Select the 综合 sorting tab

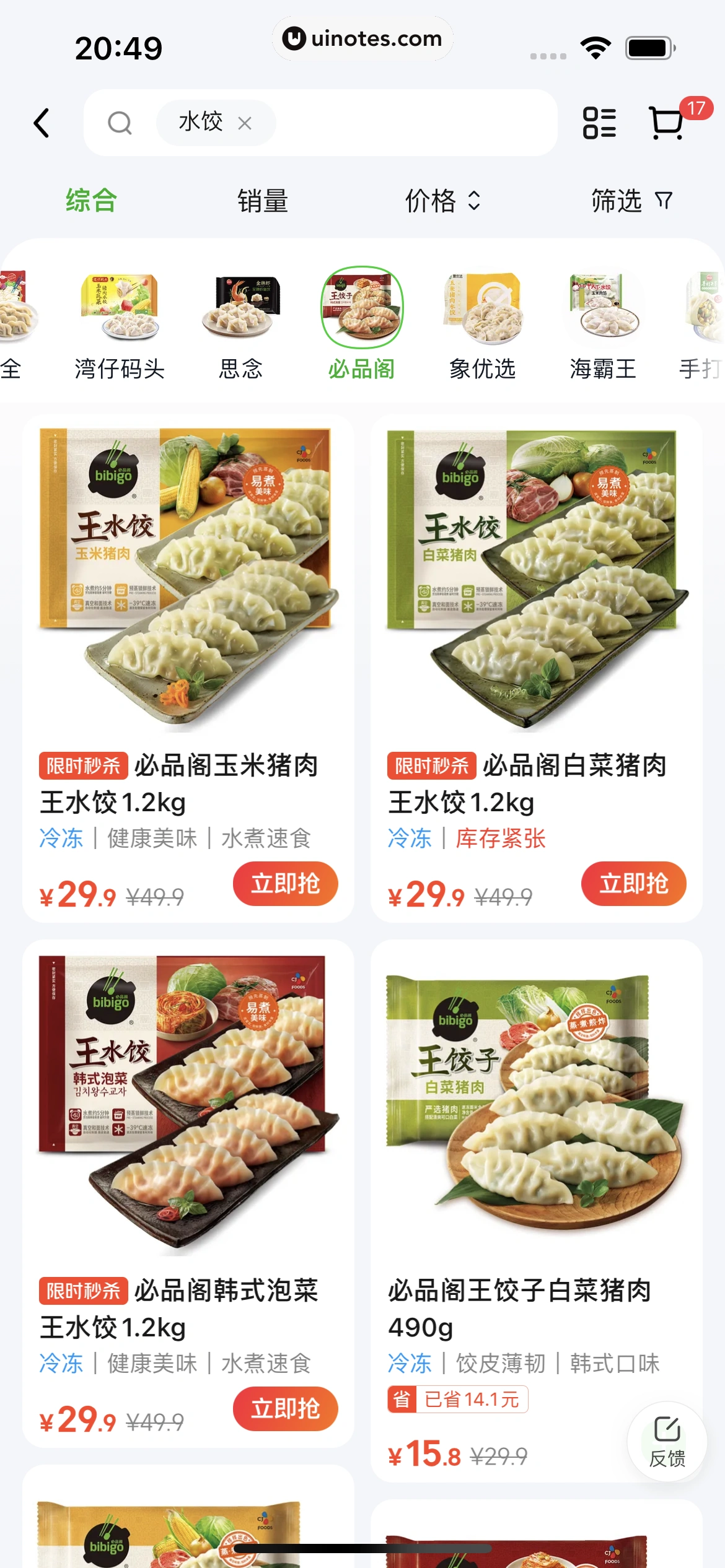click(91, 201)
